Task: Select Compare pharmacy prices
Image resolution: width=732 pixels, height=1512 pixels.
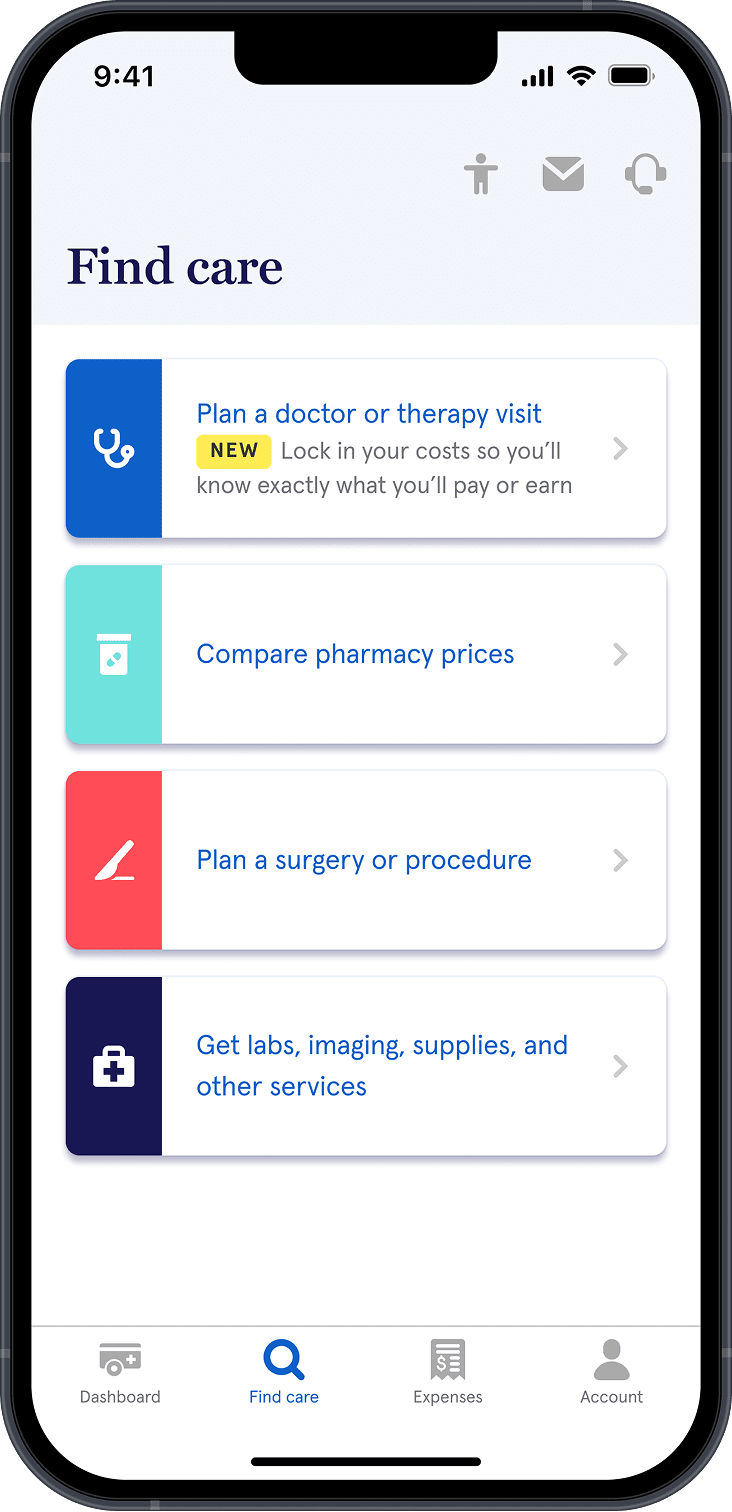Action: point(366,654)
